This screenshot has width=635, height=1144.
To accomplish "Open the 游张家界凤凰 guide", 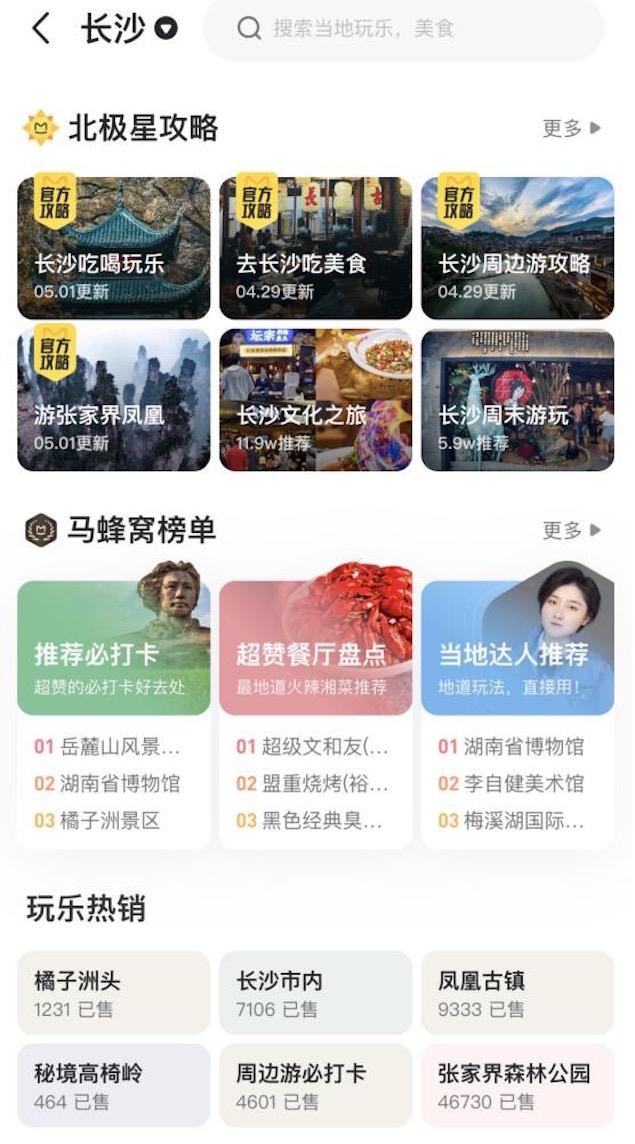I will [114, 400].
